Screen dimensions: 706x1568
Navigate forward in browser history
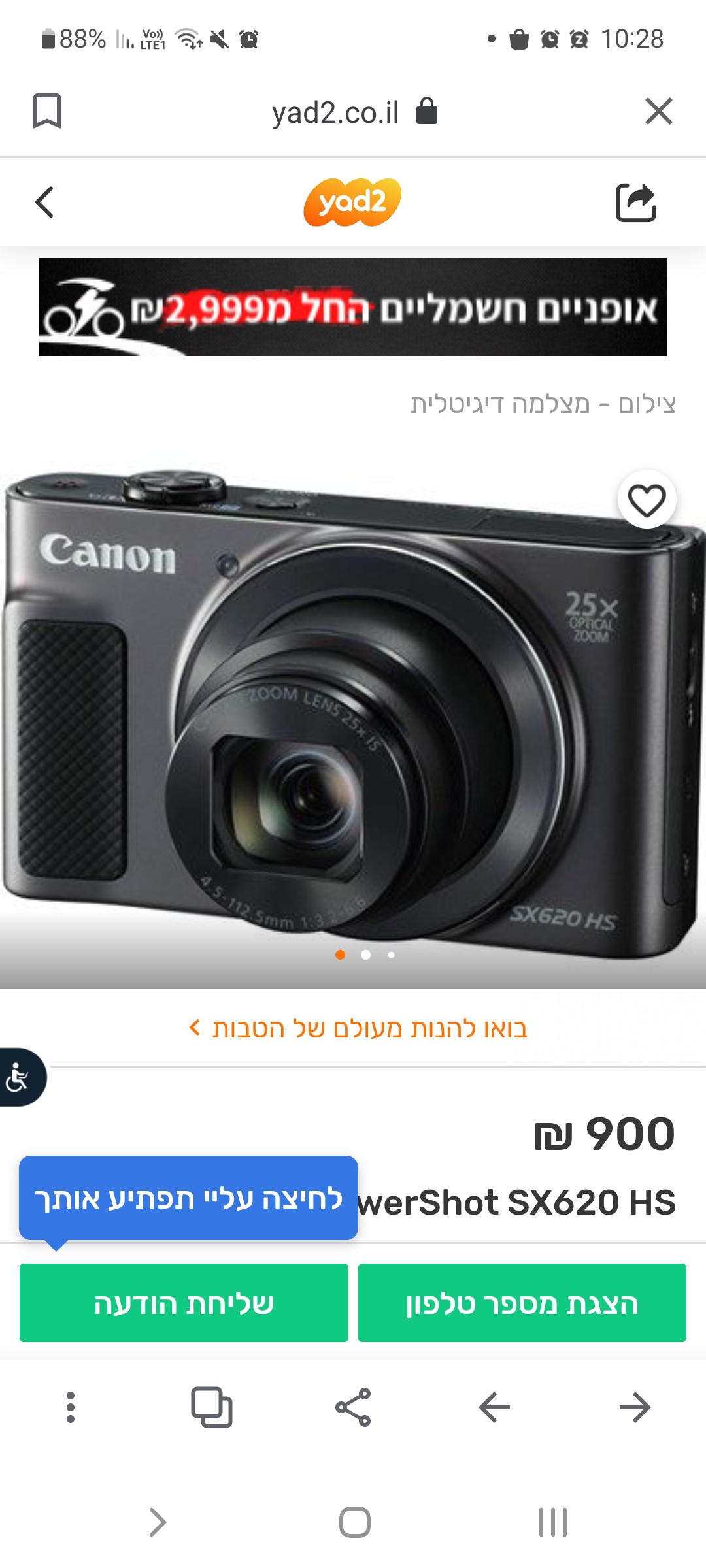tap(635, 1407)
